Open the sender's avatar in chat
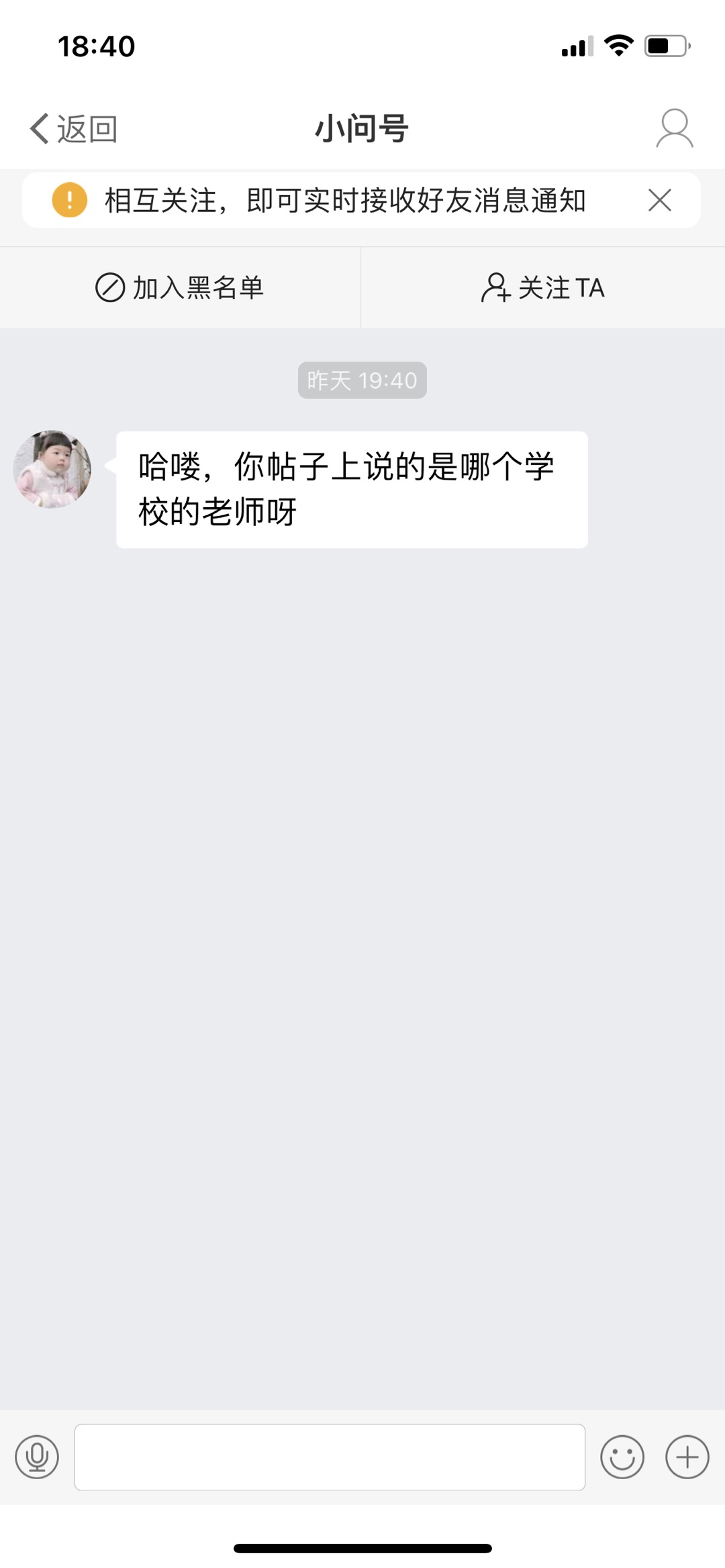The height and width of the screenshot is (1568, 725). tap(52, 469)
